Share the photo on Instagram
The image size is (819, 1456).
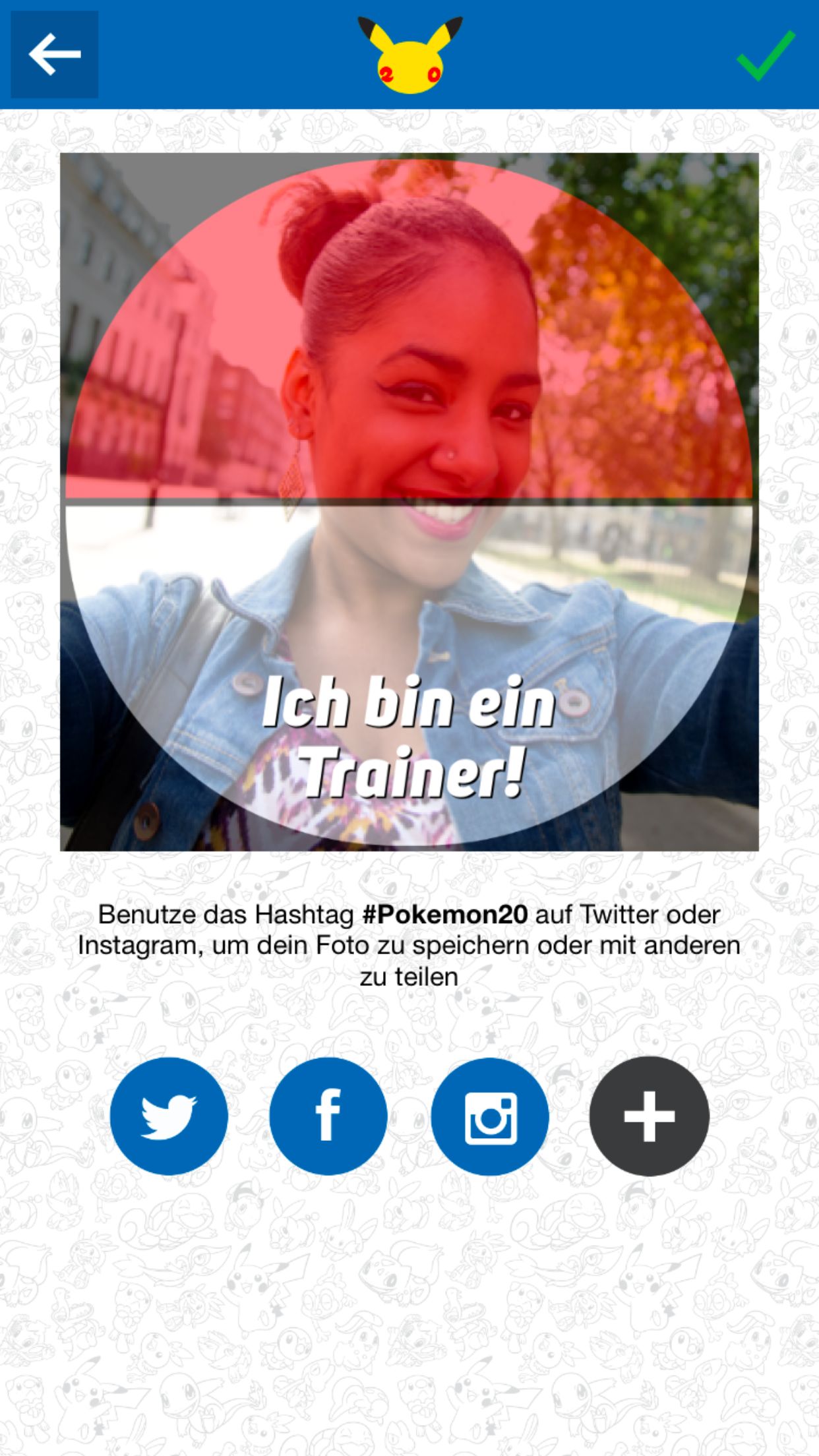click(490, 1116)
